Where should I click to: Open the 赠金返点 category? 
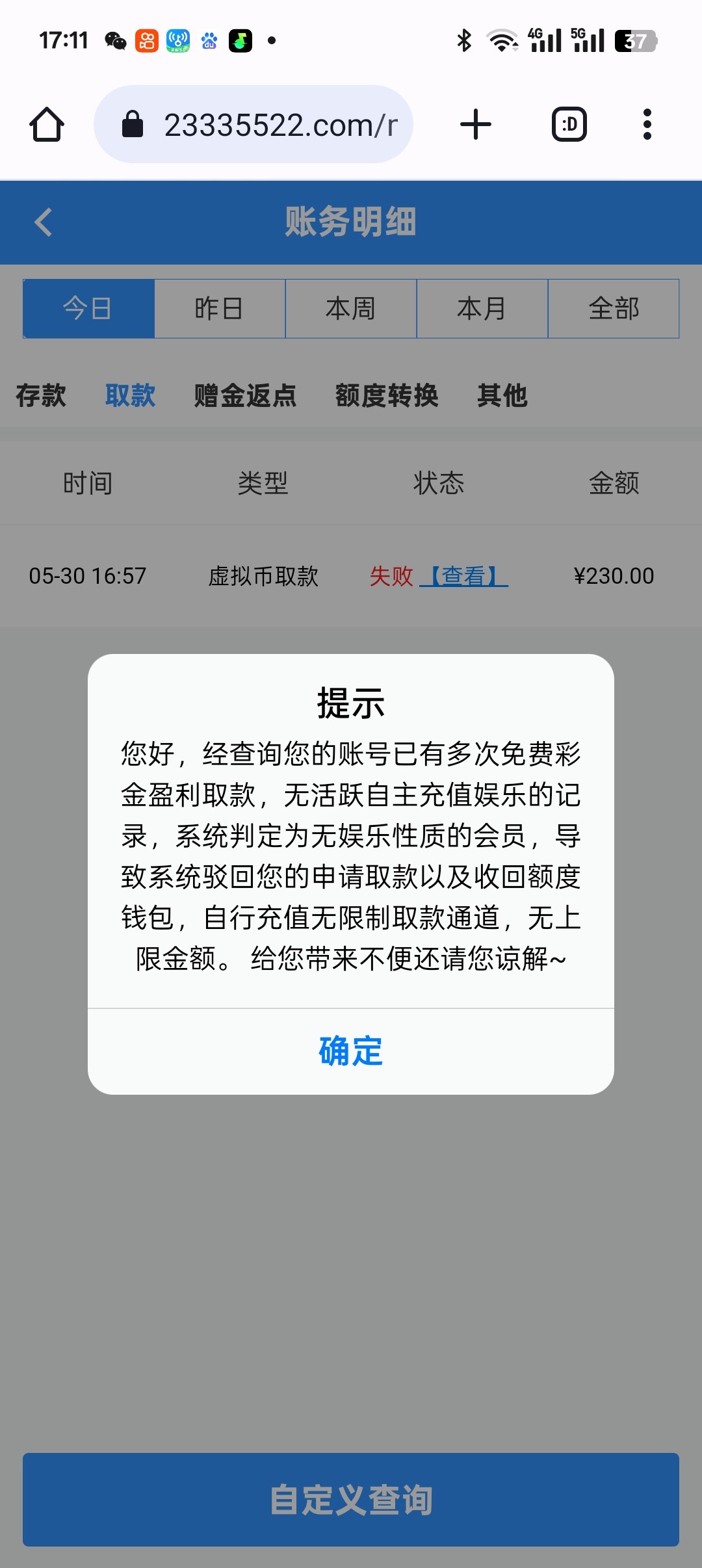[245, 395]
